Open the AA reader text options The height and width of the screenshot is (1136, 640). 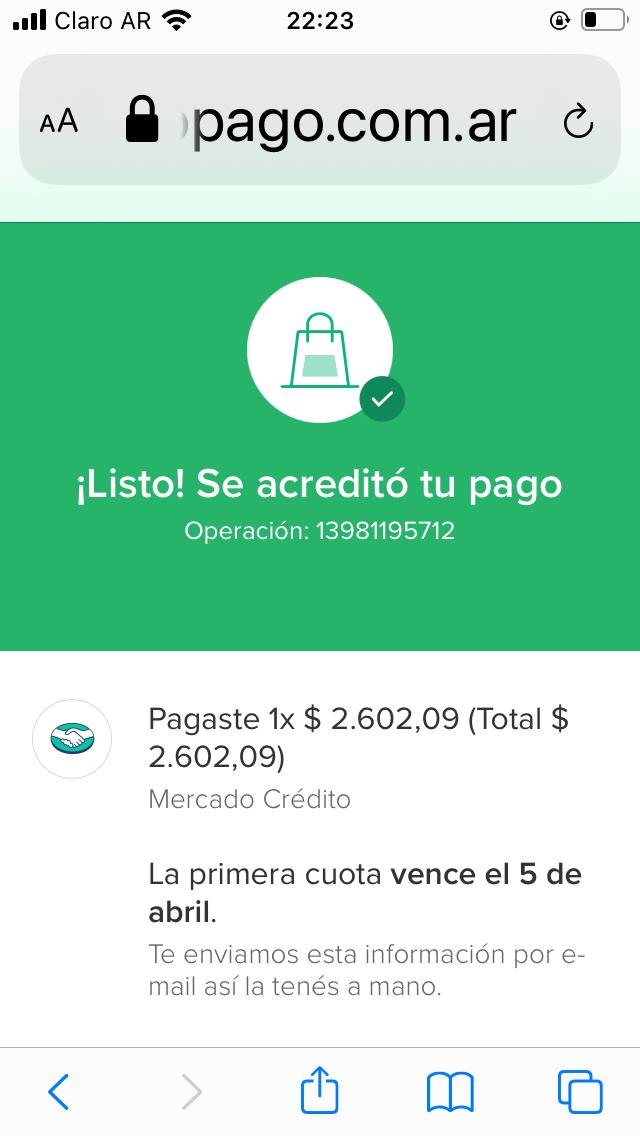click(x=59, y=122)
